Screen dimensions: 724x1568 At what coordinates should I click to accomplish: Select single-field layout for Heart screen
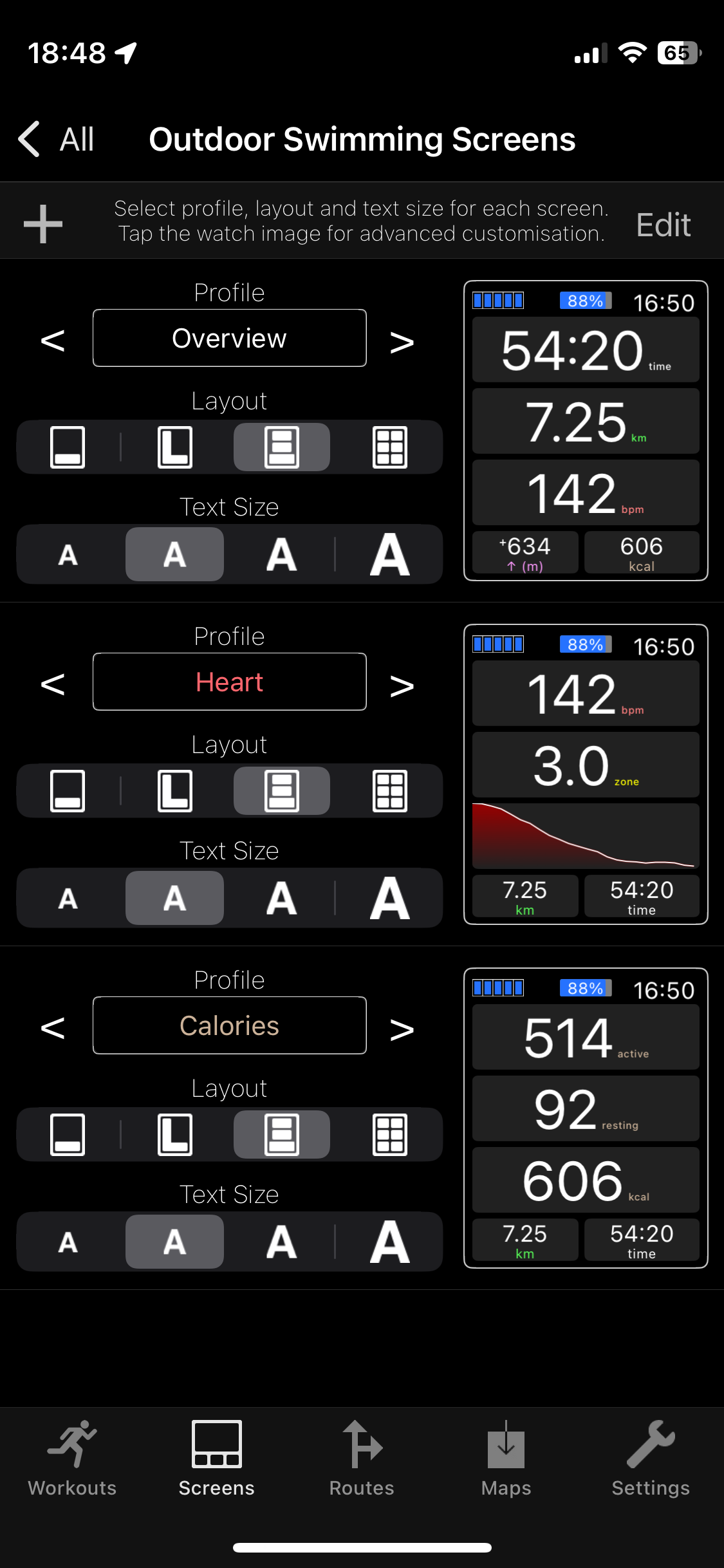pos(68,790)
